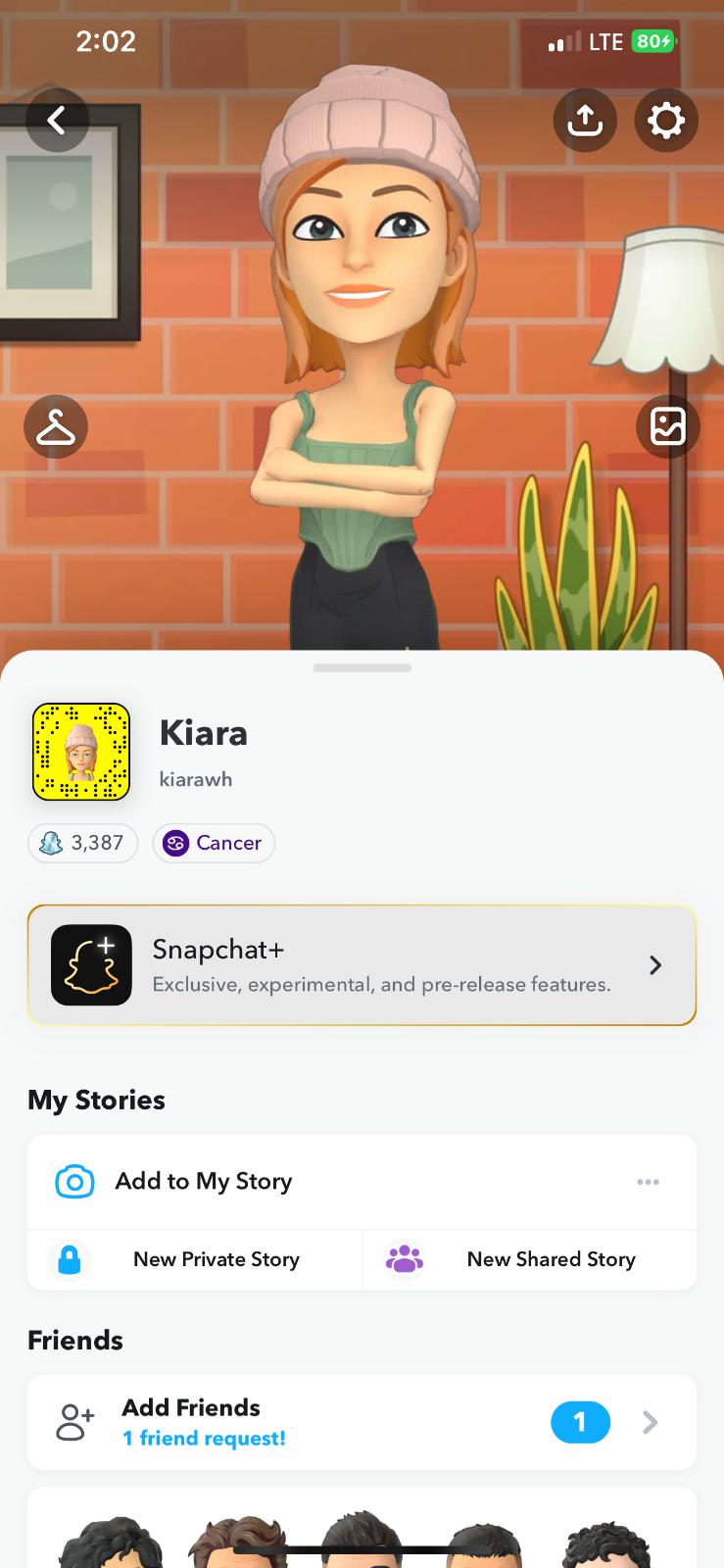Go back using the top-left arrow
Screen dimensions: 724x1568
click(57, 121)
